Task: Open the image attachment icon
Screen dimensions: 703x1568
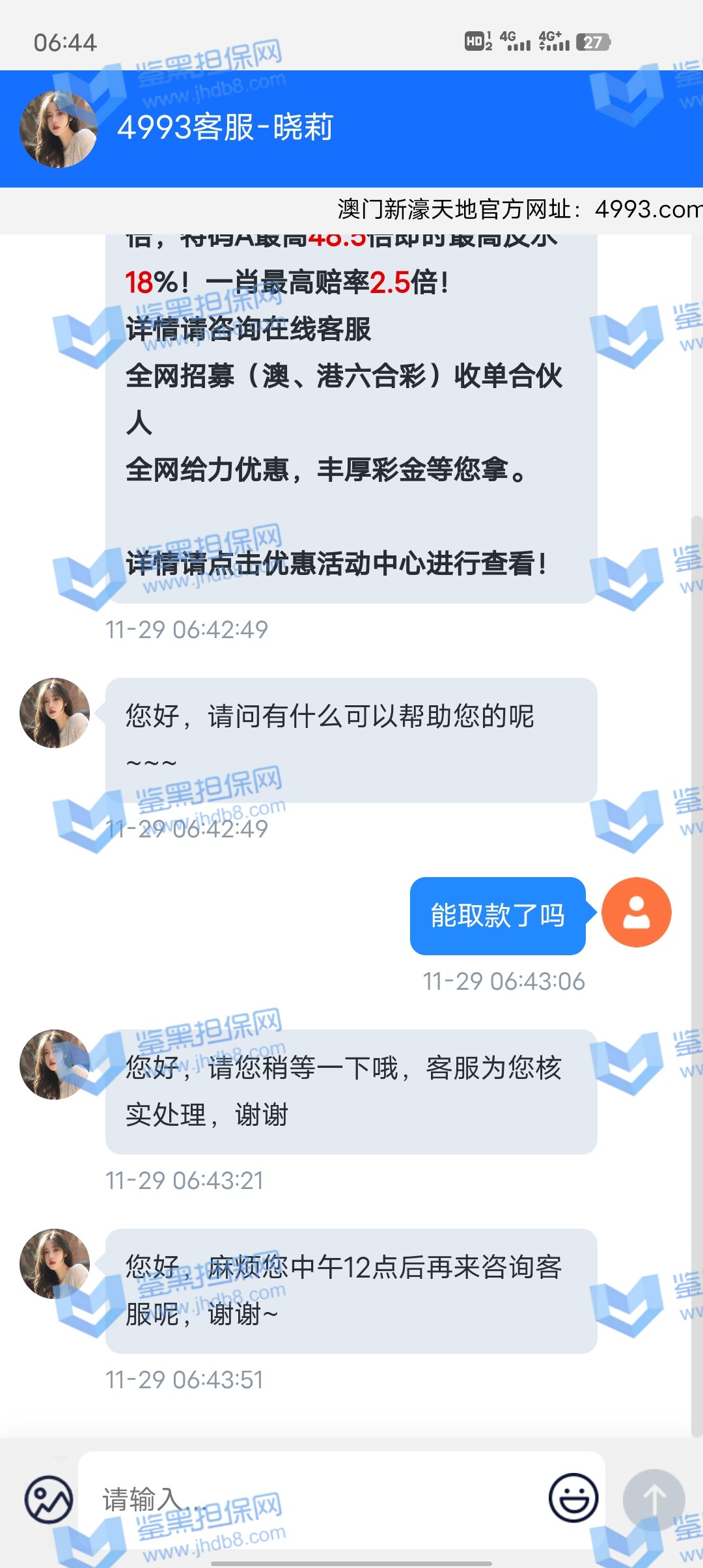Action: coord(49,1499)
